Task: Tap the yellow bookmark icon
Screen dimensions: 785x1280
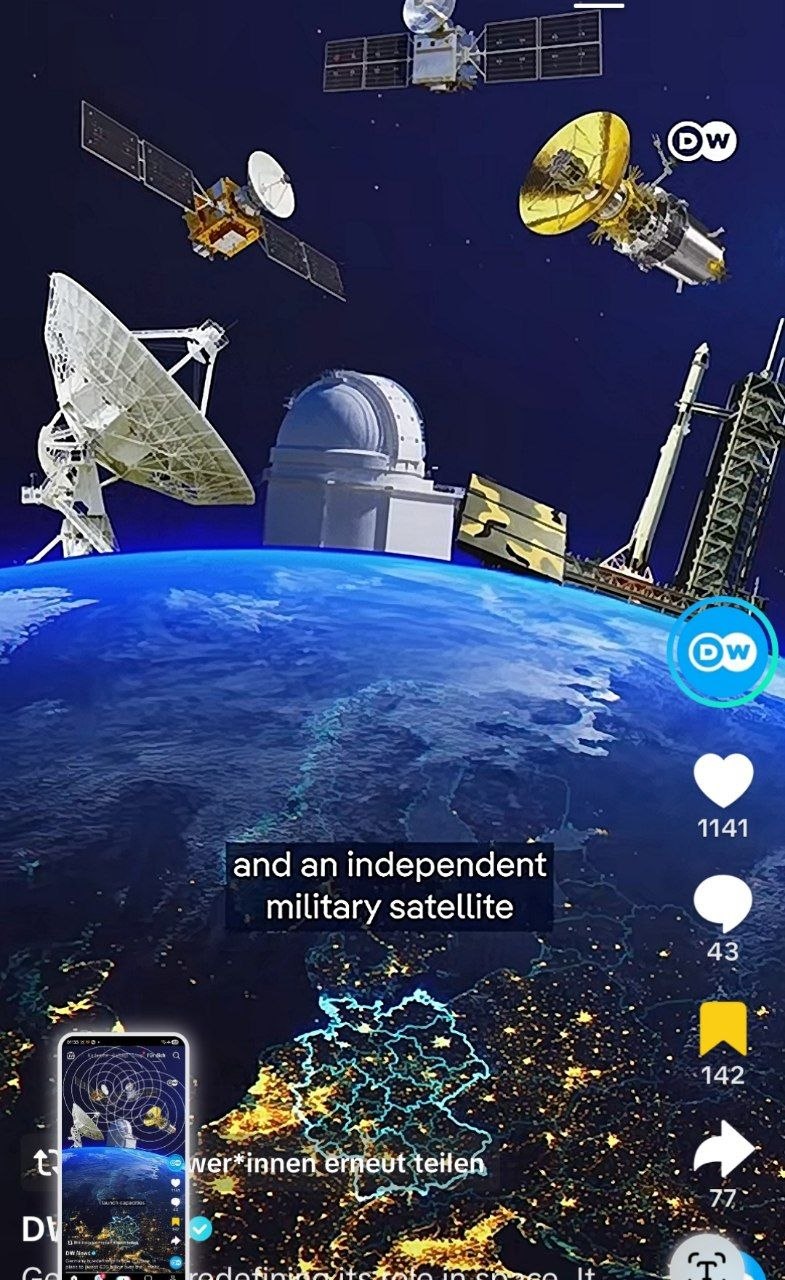Action: [722, 1029]
